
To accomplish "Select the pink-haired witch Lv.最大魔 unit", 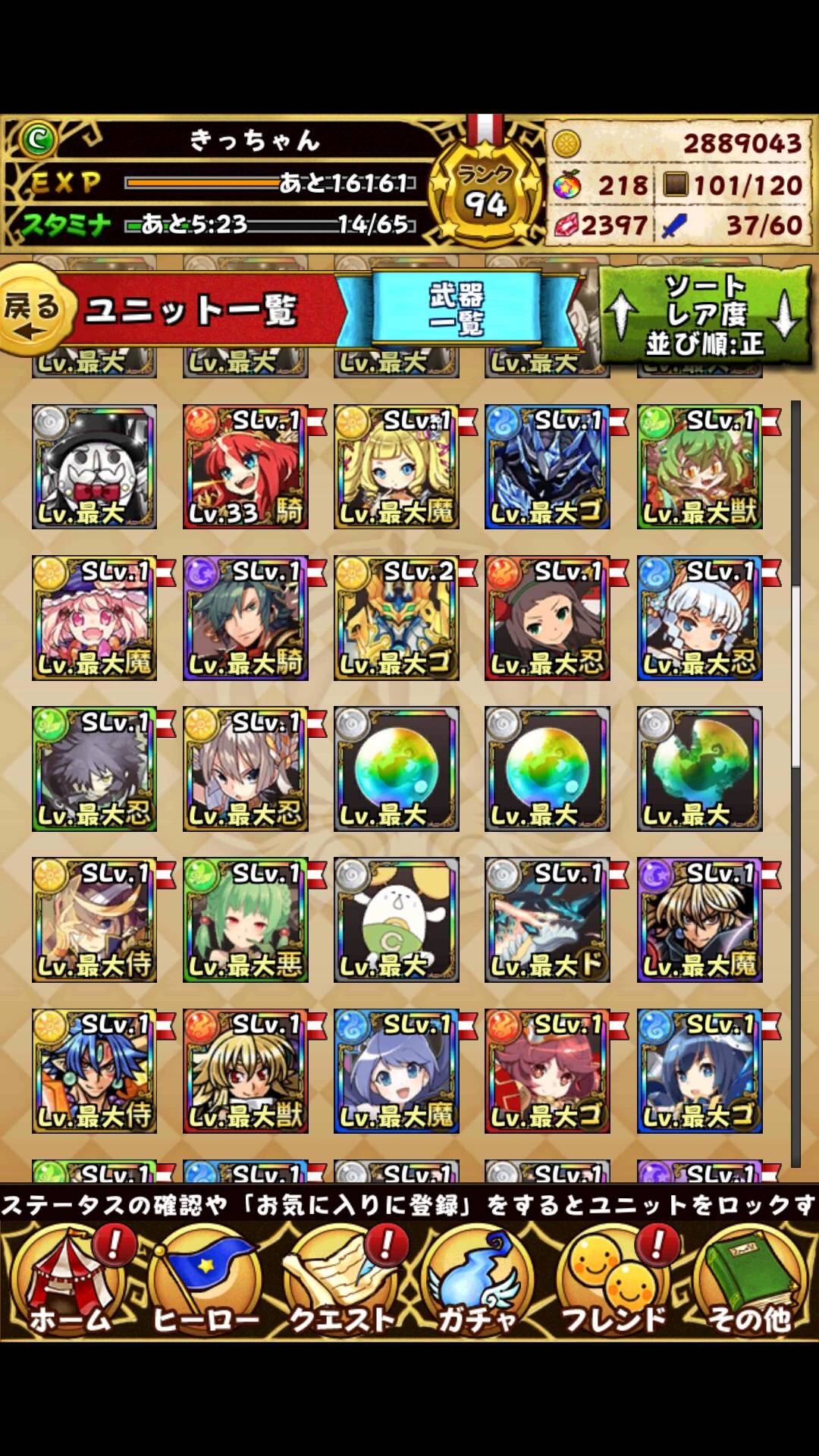I will pyautogui.click(x=94, y=617).
